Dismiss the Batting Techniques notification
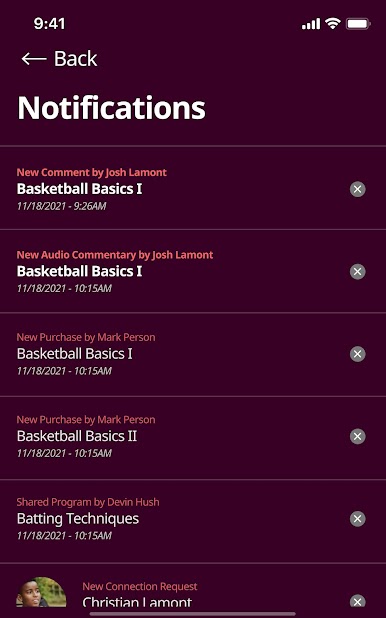 [358, 519]
